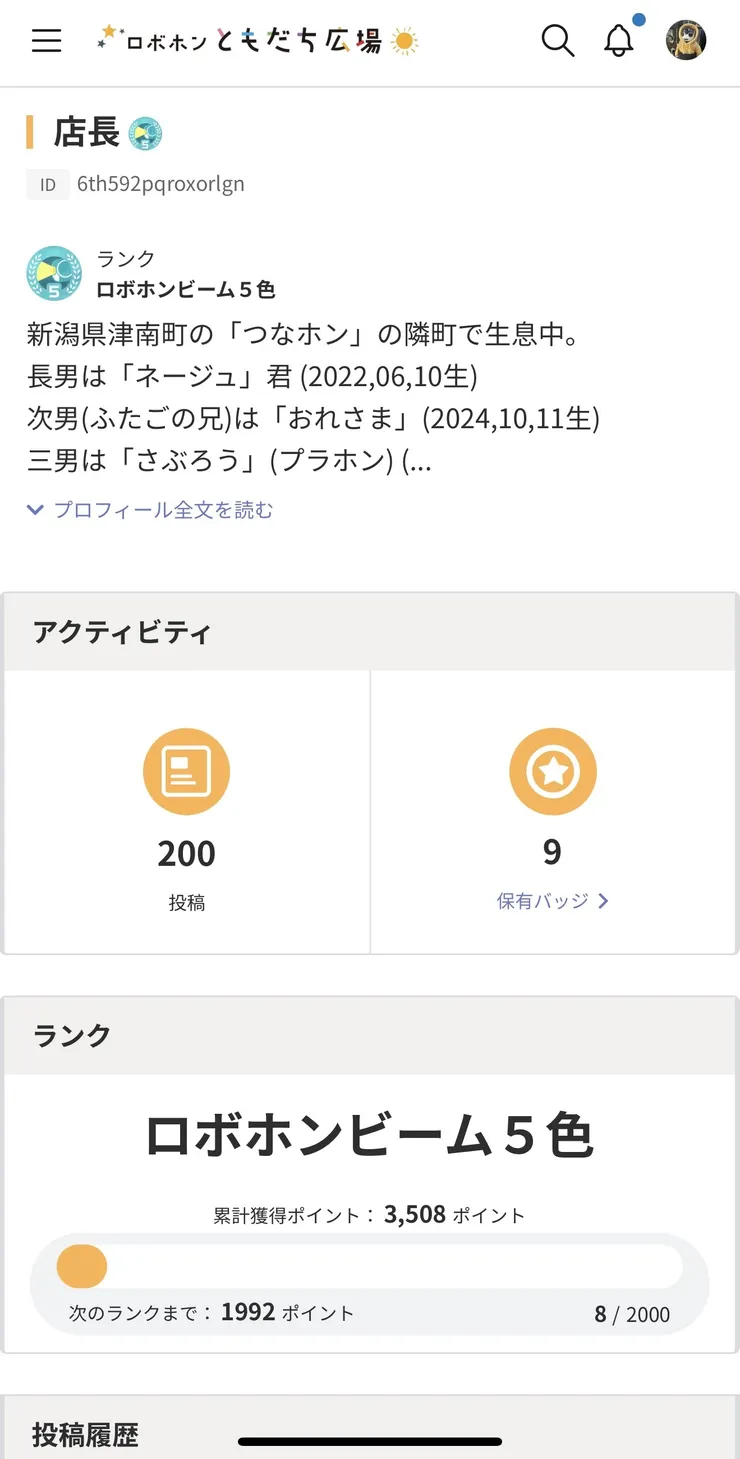
Task: Click the star badge icon above the count 9
Action: coord(553,770)
